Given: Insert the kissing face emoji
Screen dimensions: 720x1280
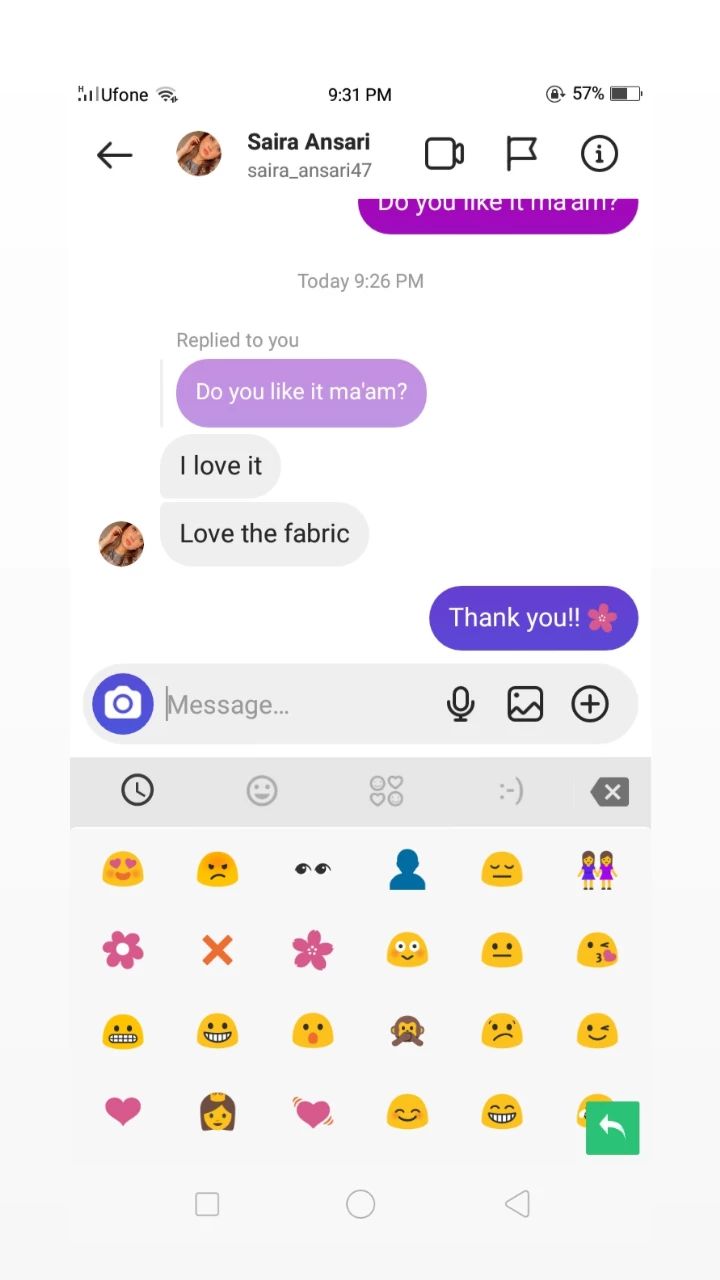Looking at the screenshot, I should coord(597,950).
